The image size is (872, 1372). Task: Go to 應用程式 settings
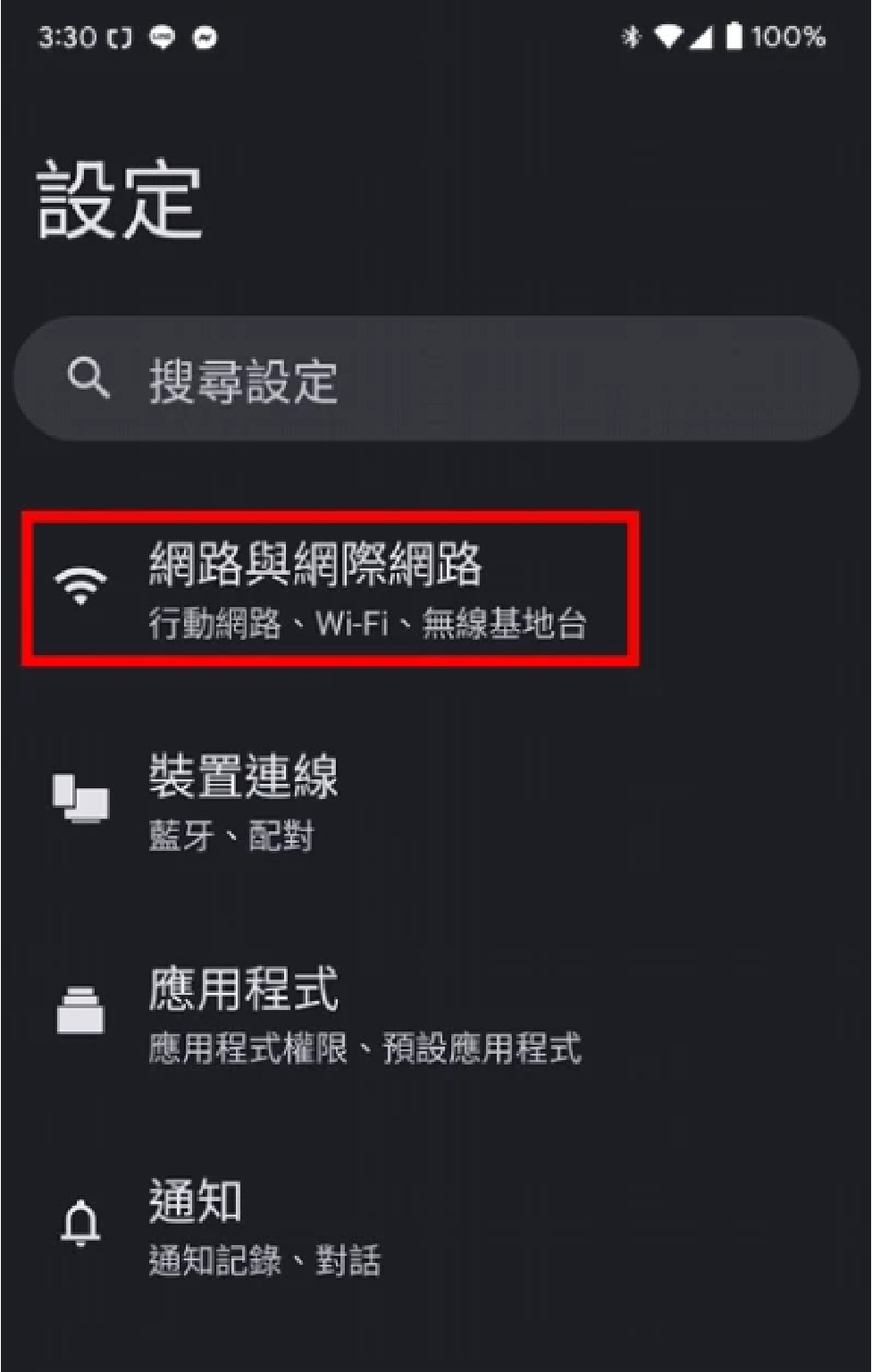coord(436,1014)
